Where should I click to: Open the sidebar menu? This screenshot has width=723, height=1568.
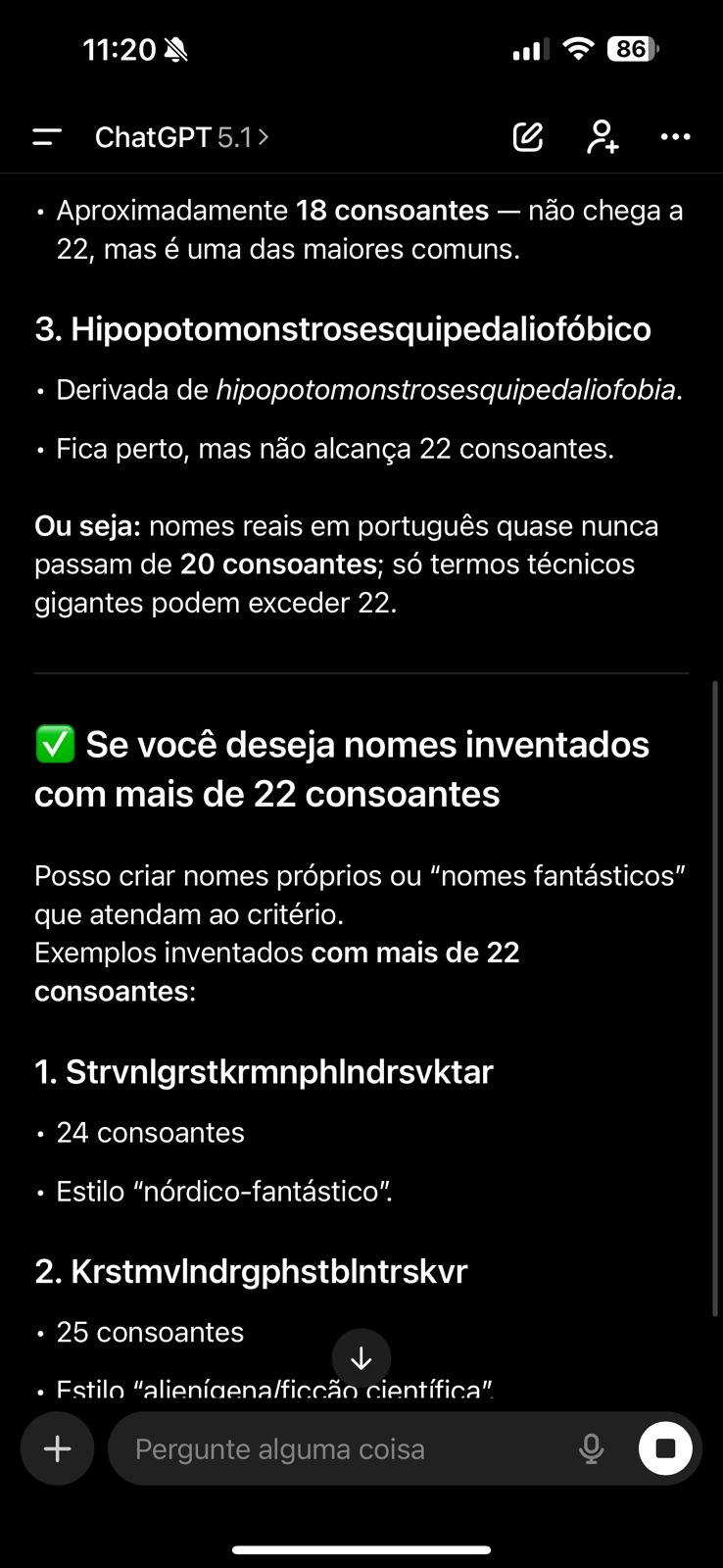pyautogui.click(x=47, y=137)
